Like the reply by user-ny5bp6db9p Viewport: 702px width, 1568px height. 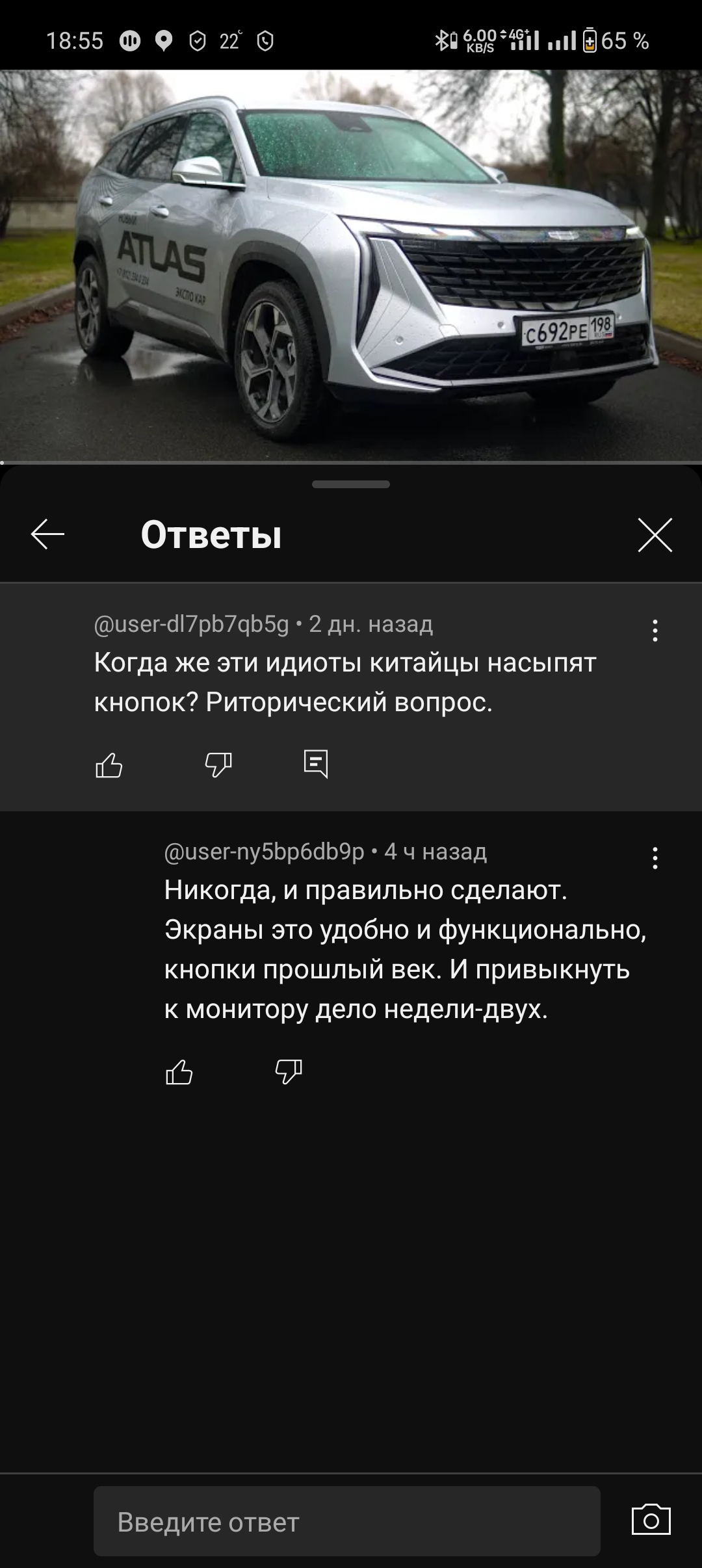pos(179,1071)
